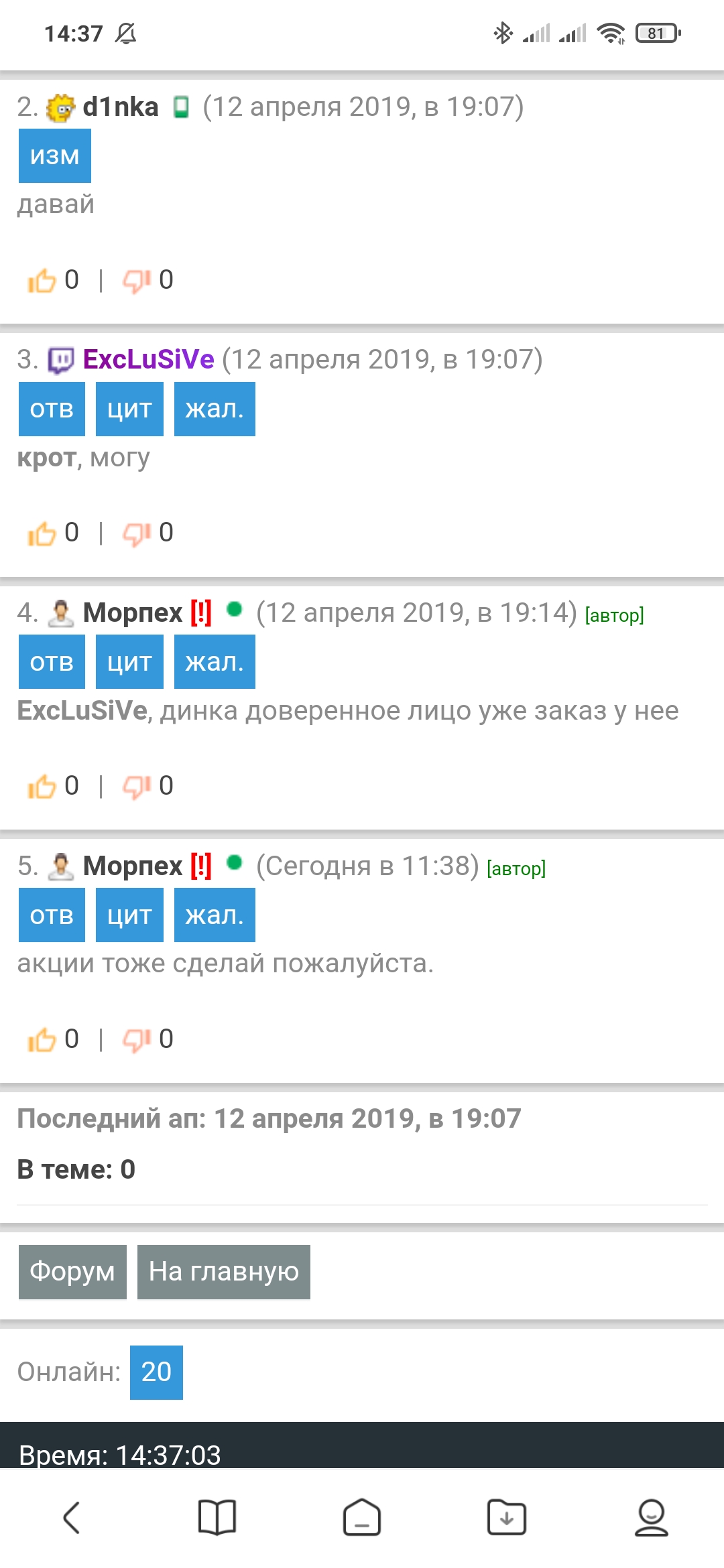
Task: Quote the post 'акции тоже сделай пожалуйста'
Action: [x=129, y=915]
